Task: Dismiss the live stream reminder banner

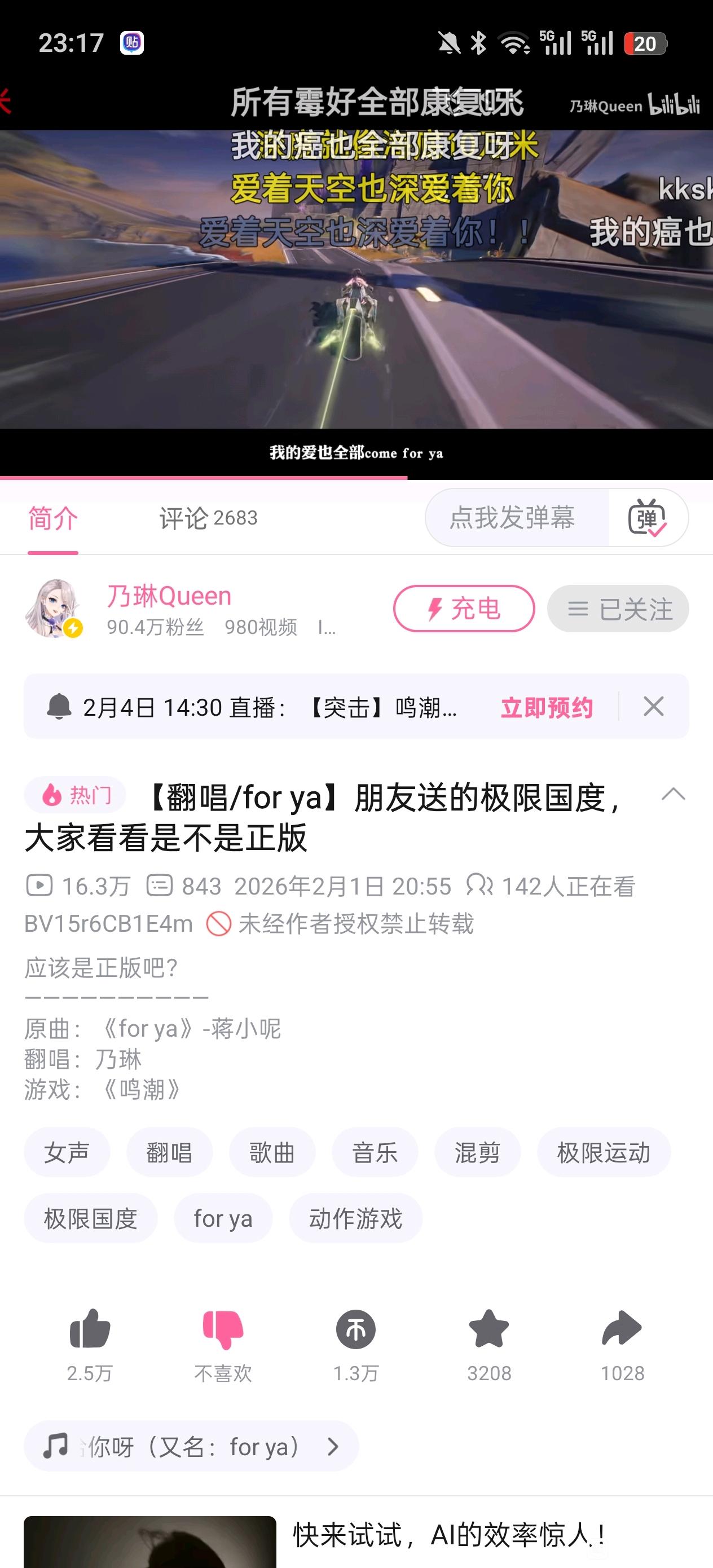Action: click(x=653, y=707)
